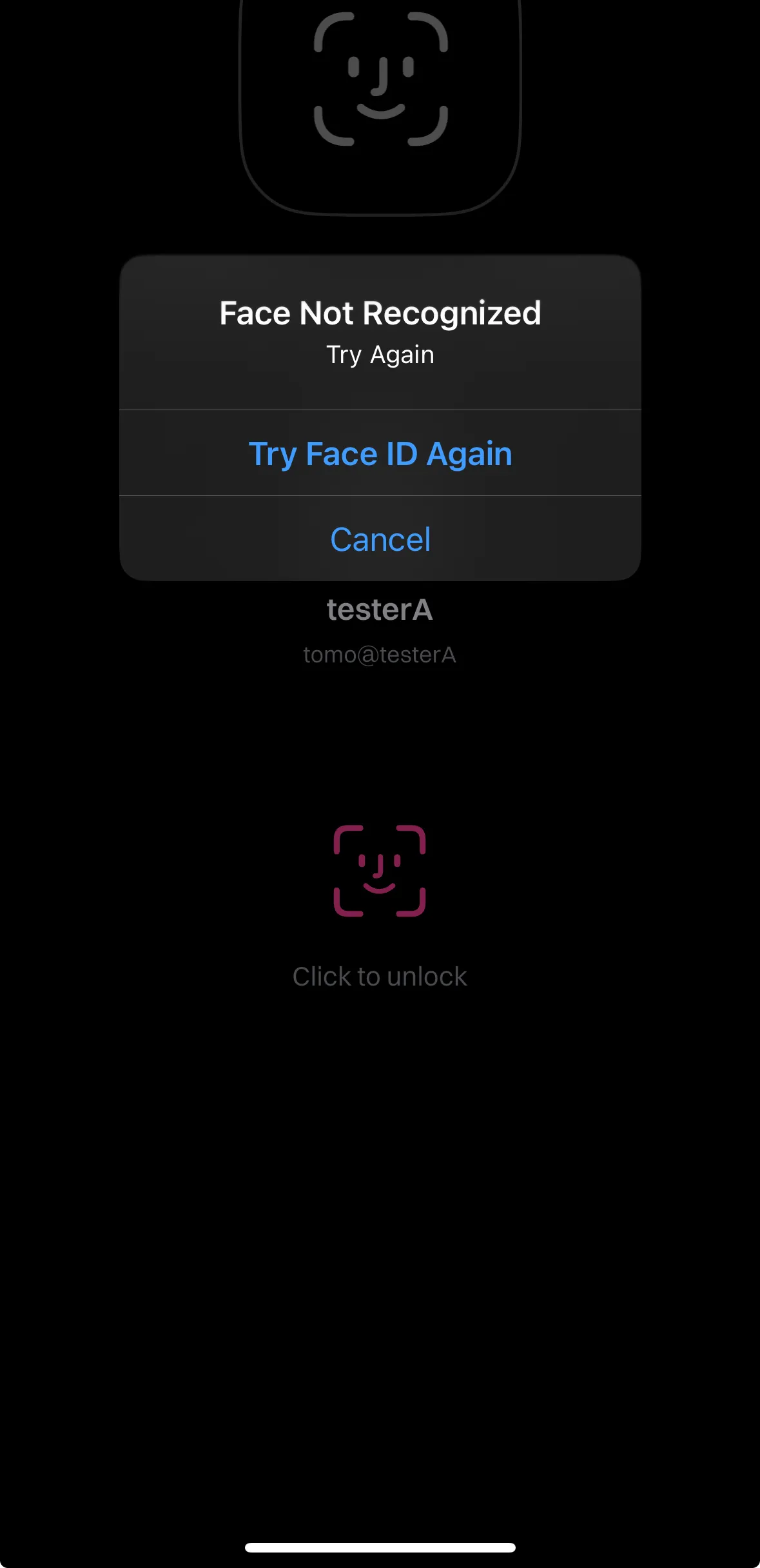Select the Face Not Recognized dialog title
Viewport: 760px width, 1568px height.
tap(380, 313)
